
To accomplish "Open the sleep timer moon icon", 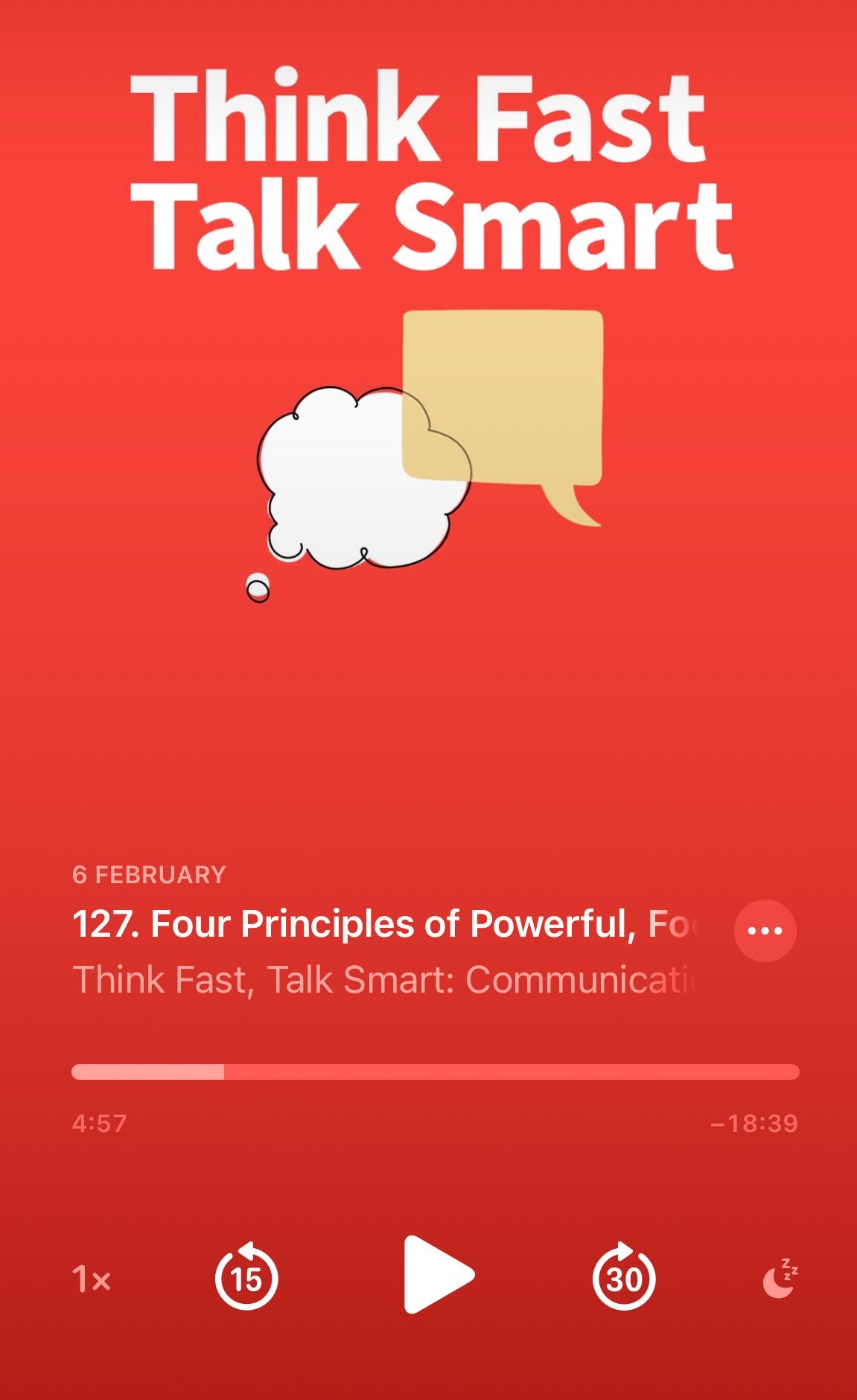I will tap(780, 1278).
